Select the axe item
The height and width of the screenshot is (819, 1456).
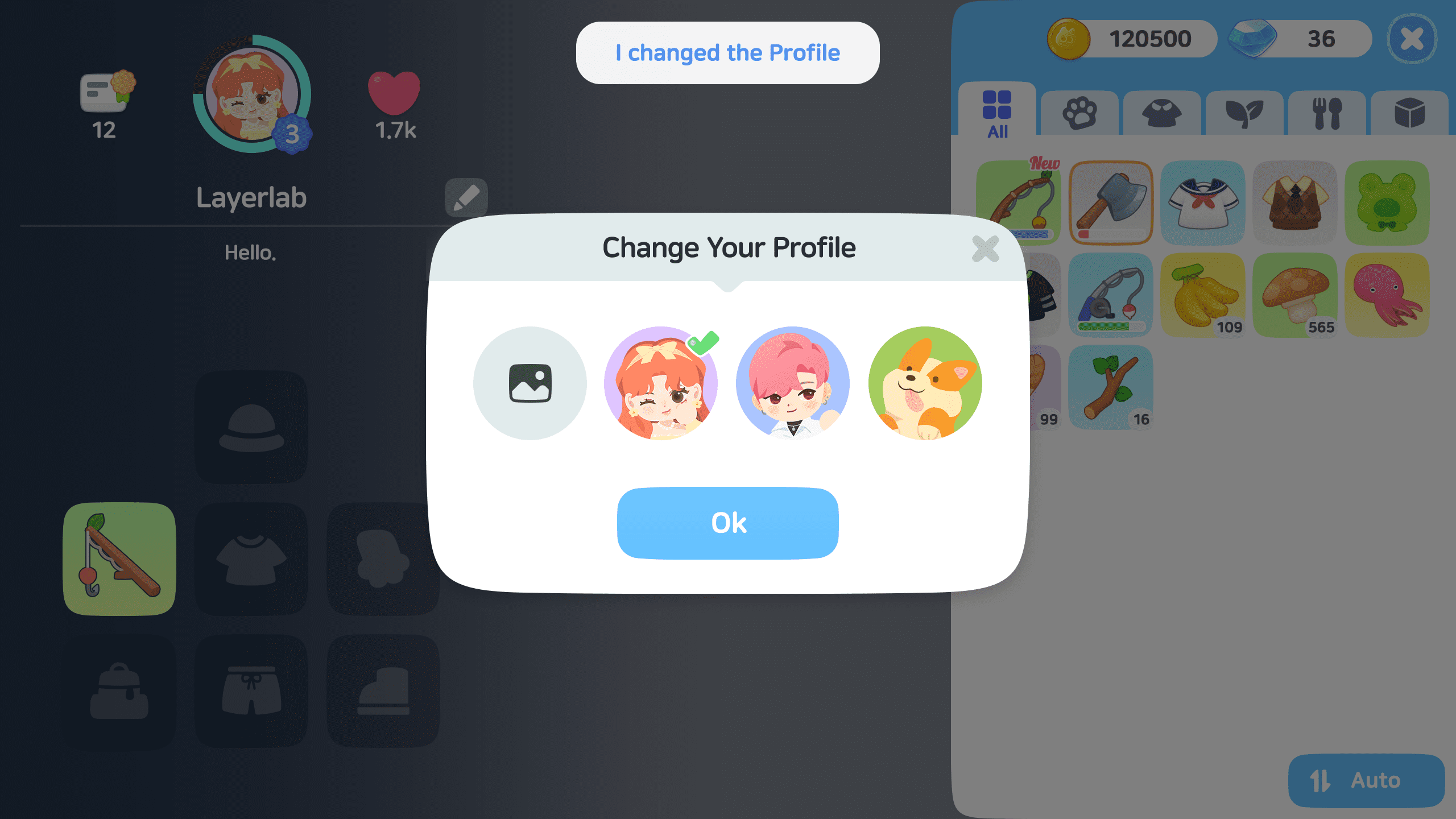(x=1110, y=202)
